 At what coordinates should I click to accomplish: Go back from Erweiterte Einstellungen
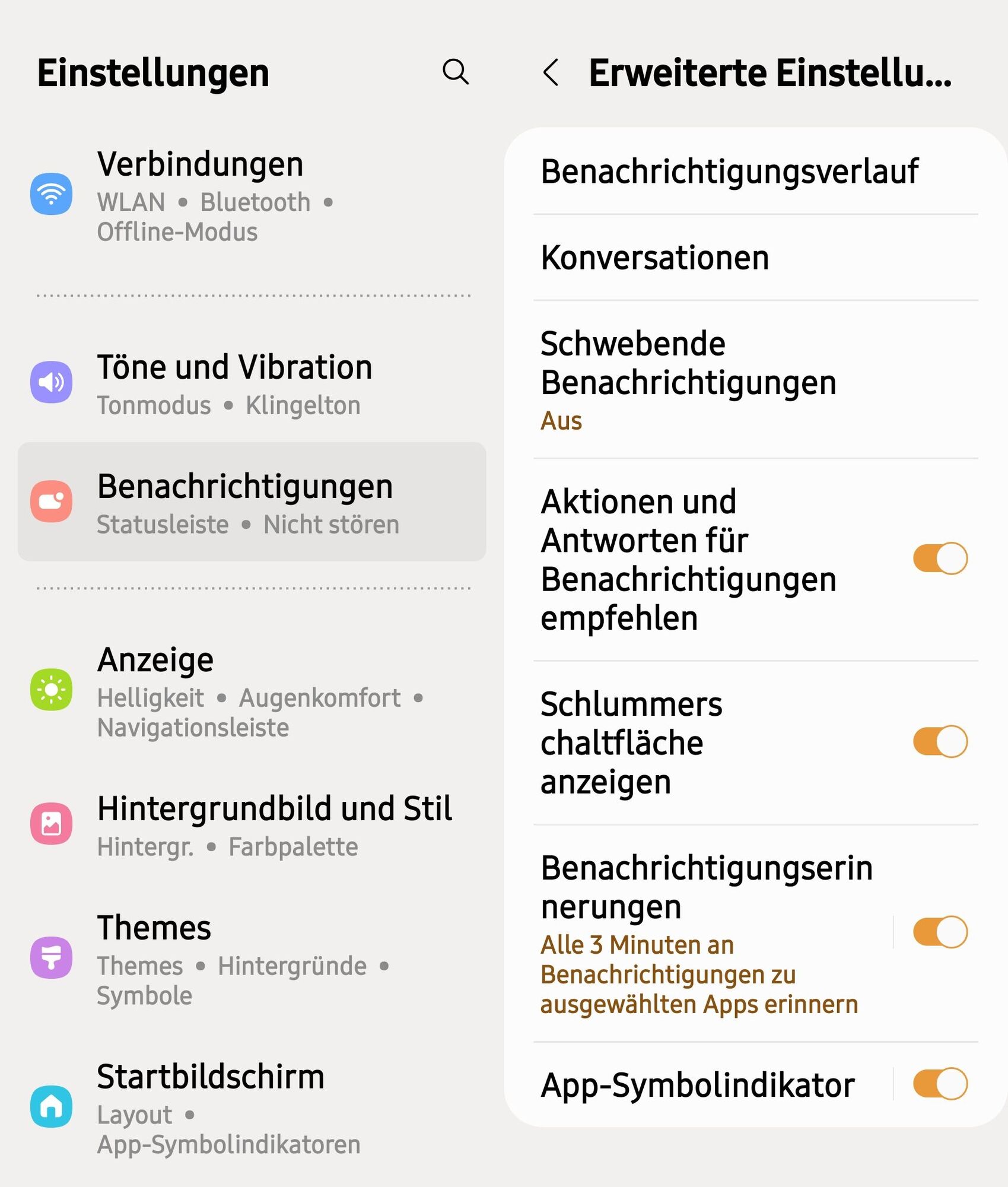[x=551, y=72]
